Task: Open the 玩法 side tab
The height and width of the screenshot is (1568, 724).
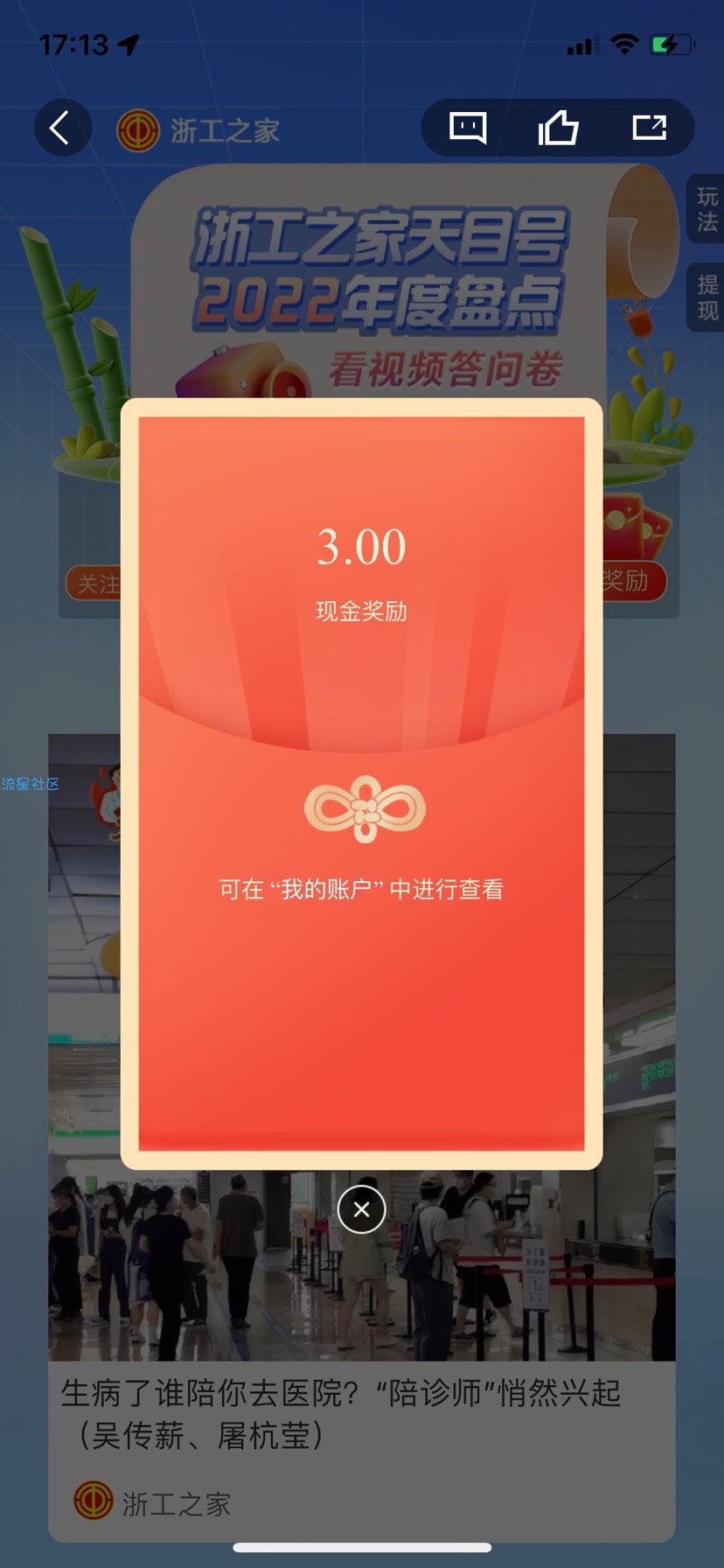Action: pyautogui.click(x=707, y=209)
